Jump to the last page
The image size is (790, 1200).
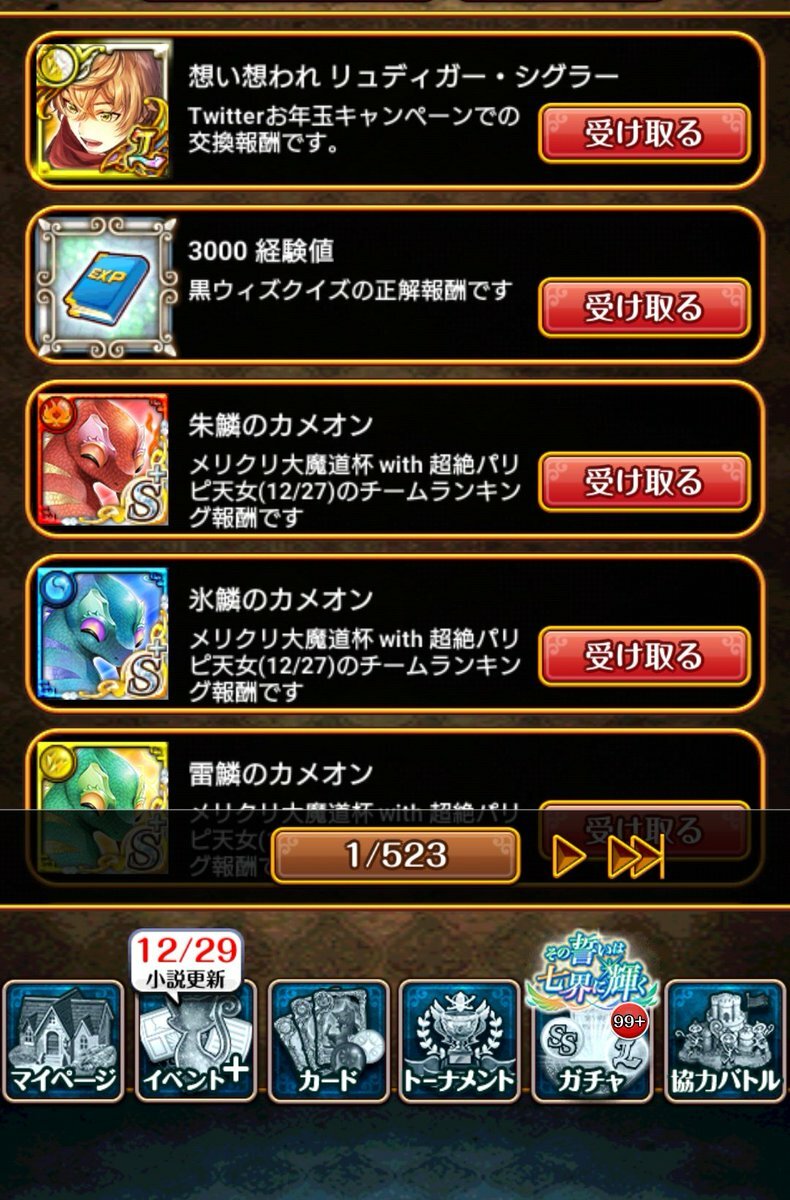[636, 855]
